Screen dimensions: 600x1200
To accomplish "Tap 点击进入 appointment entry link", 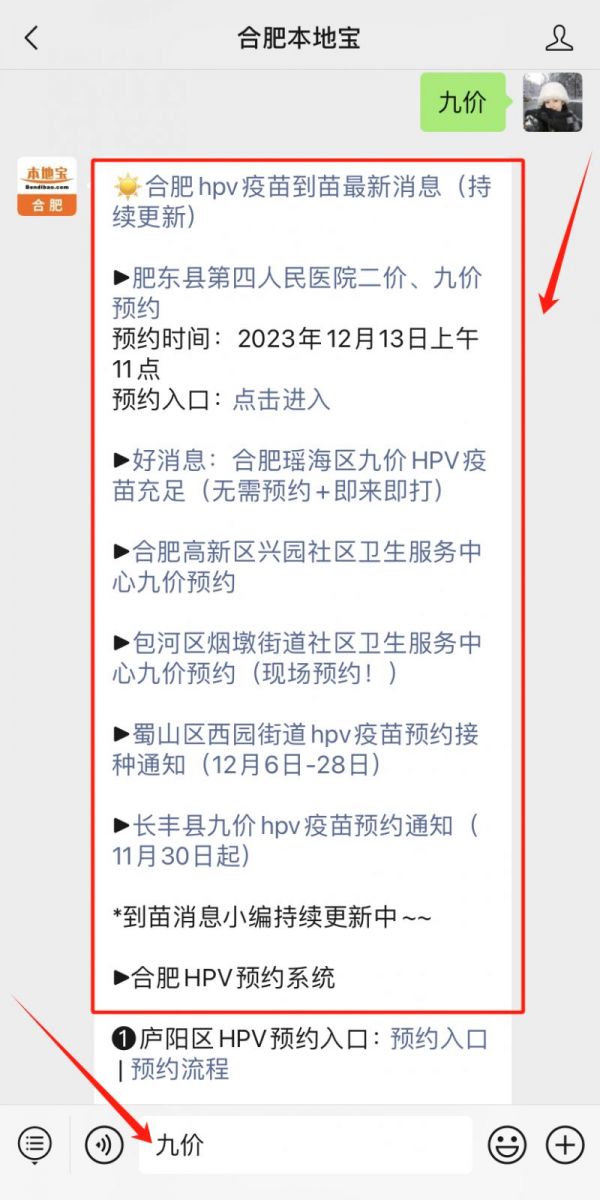I will (x=281, y=399).
